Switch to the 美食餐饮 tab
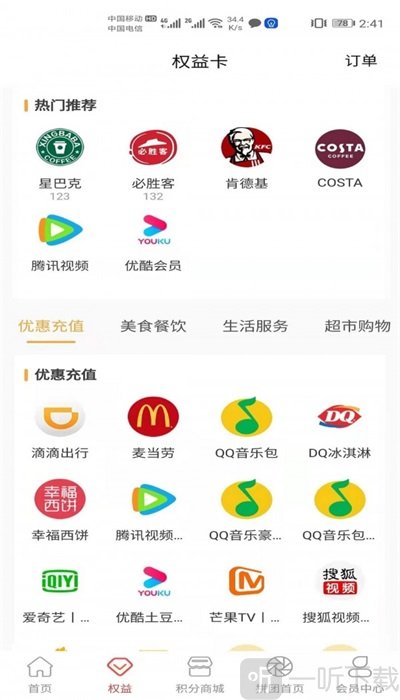Screen dimensions: 400x700 pos(153,326)
